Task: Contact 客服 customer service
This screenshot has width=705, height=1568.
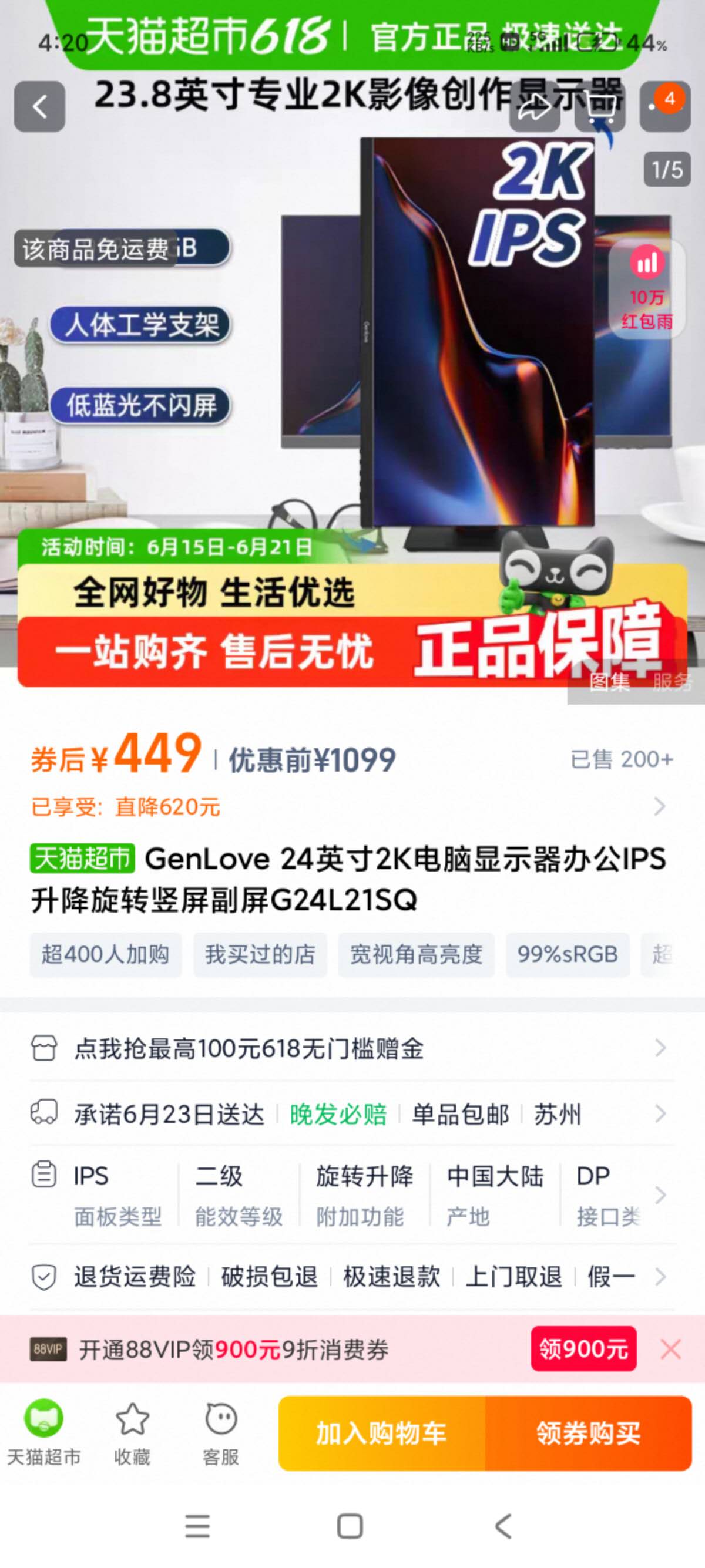Action: (220, 1432)
